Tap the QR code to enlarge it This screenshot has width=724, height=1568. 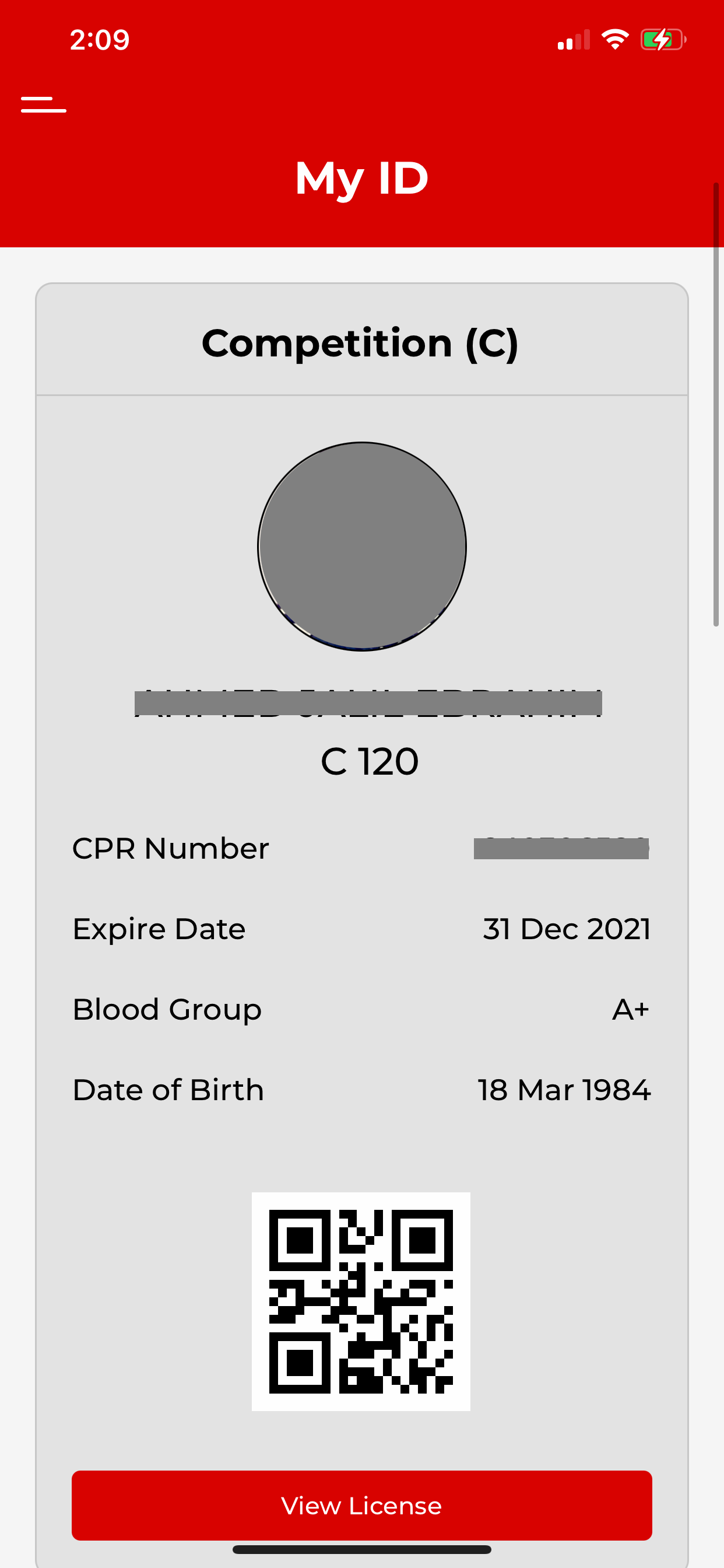[361, 1303]
